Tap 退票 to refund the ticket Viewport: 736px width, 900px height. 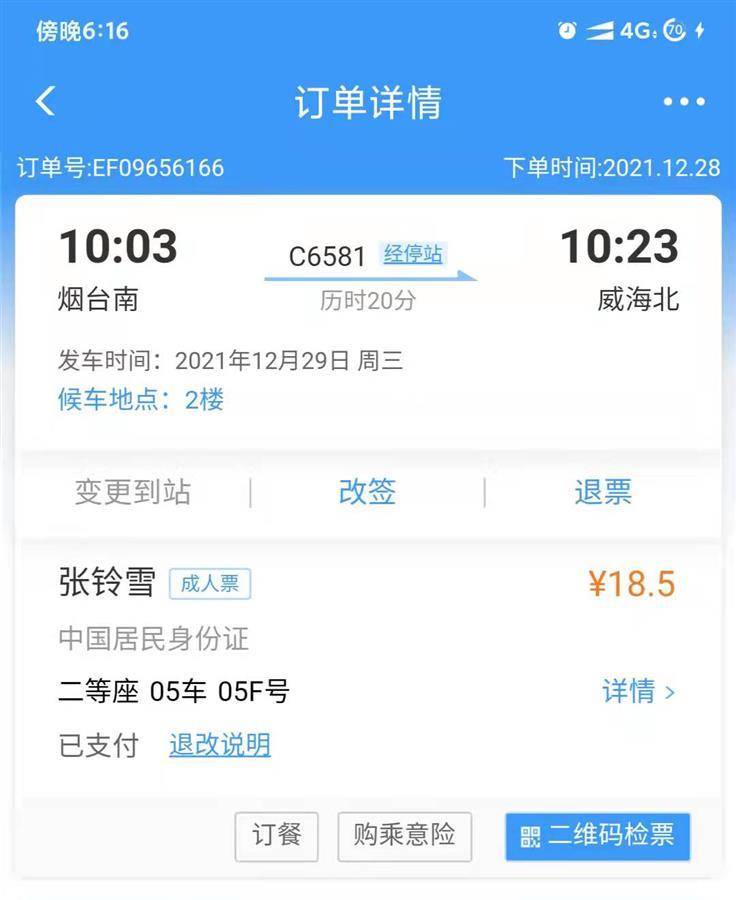click(603, 492)
